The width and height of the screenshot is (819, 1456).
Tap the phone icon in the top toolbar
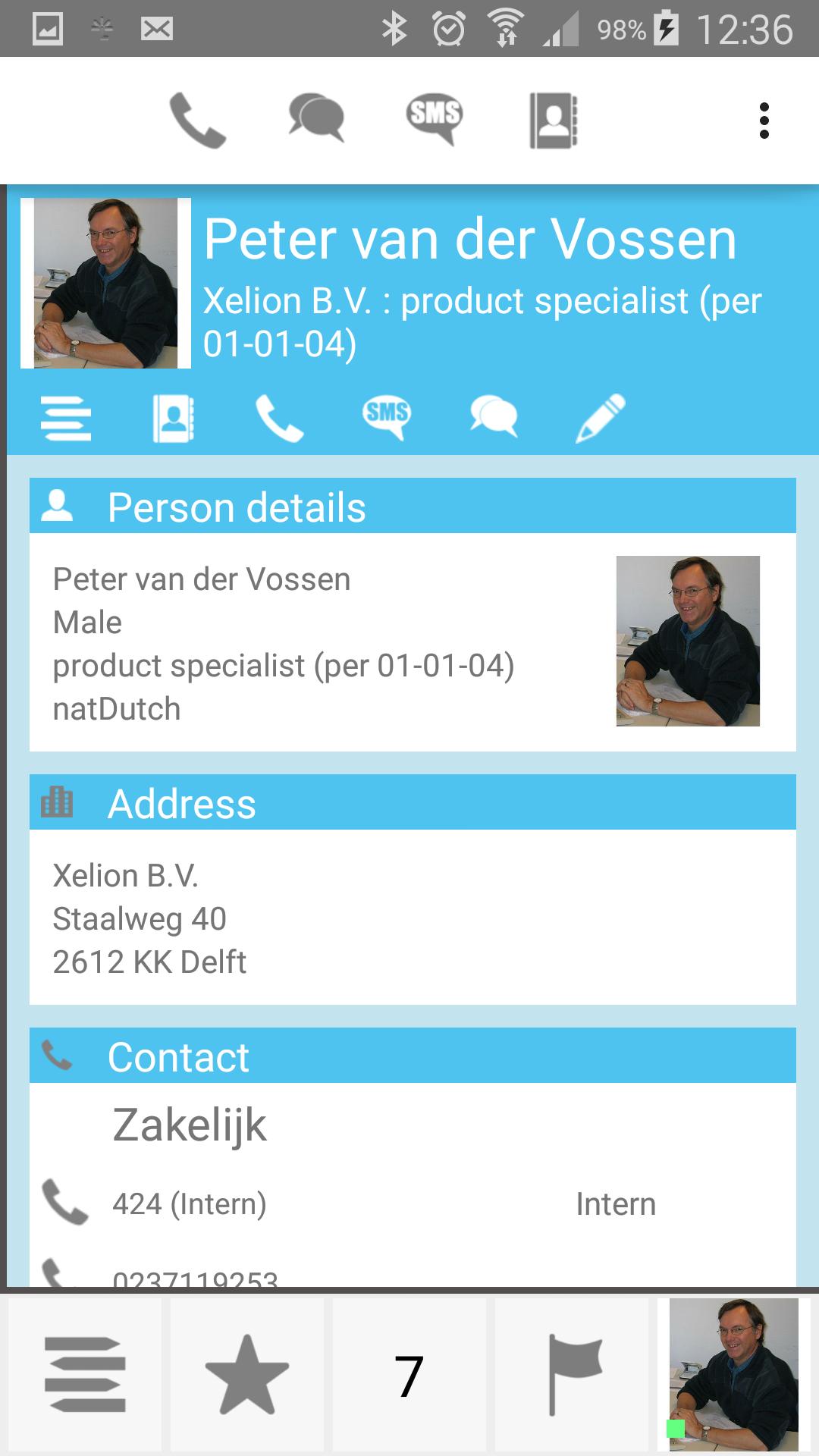pyautogui.click(x=197, y=121)
